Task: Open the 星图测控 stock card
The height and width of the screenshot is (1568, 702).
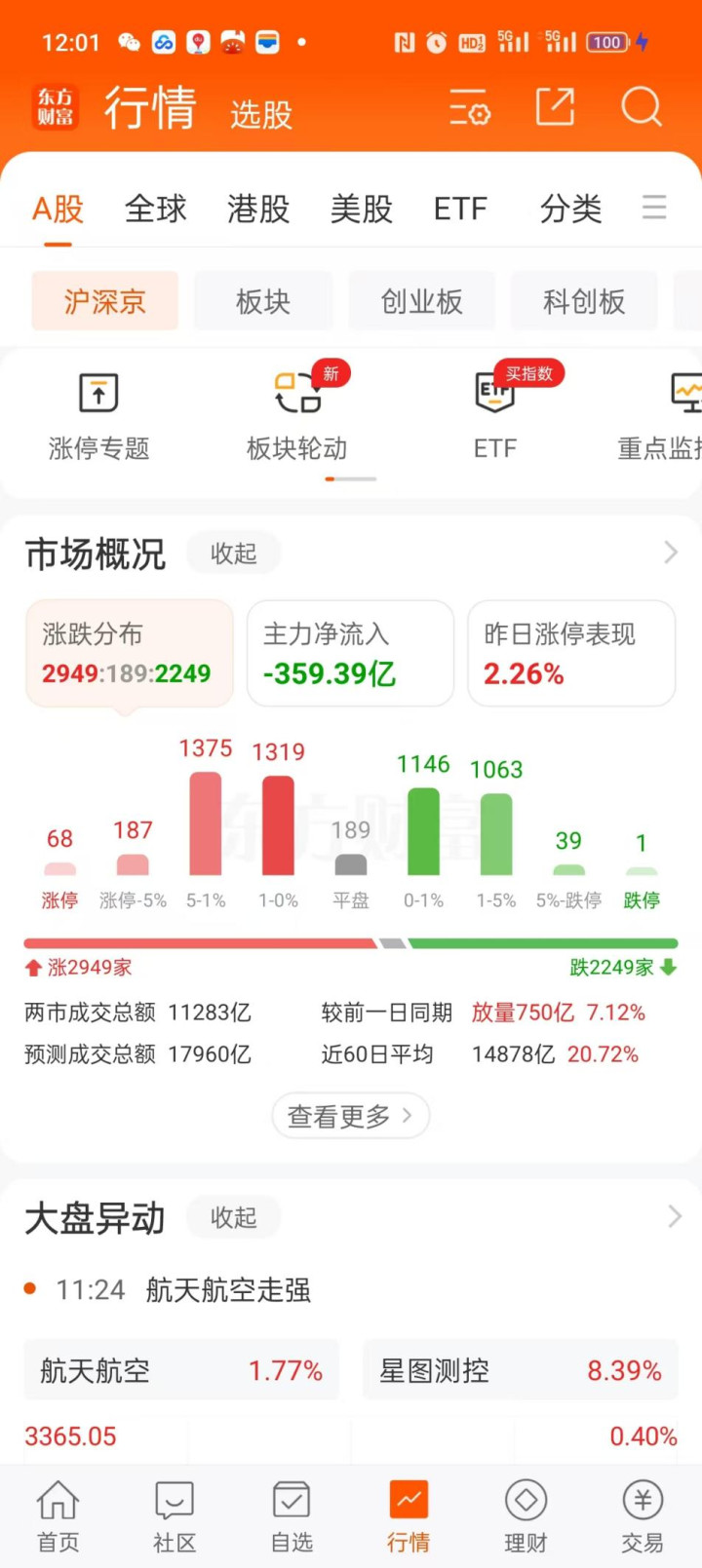Action: pyautogui.click(x=520, y=1370)
